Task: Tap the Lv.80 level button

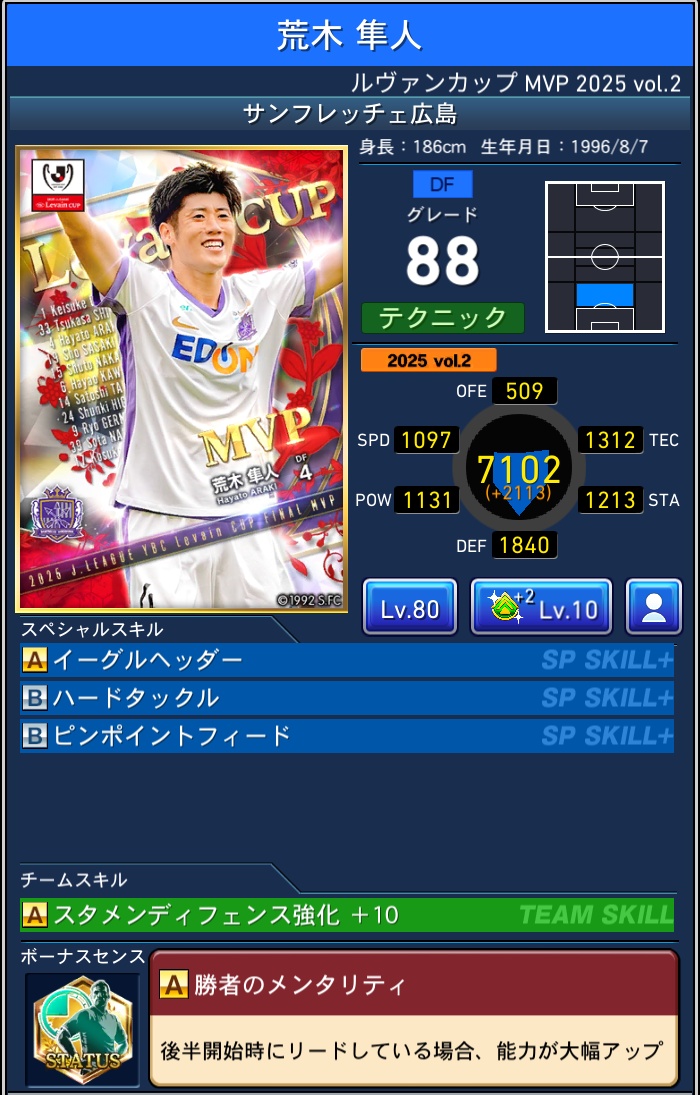Action: (x=410, y=607)
